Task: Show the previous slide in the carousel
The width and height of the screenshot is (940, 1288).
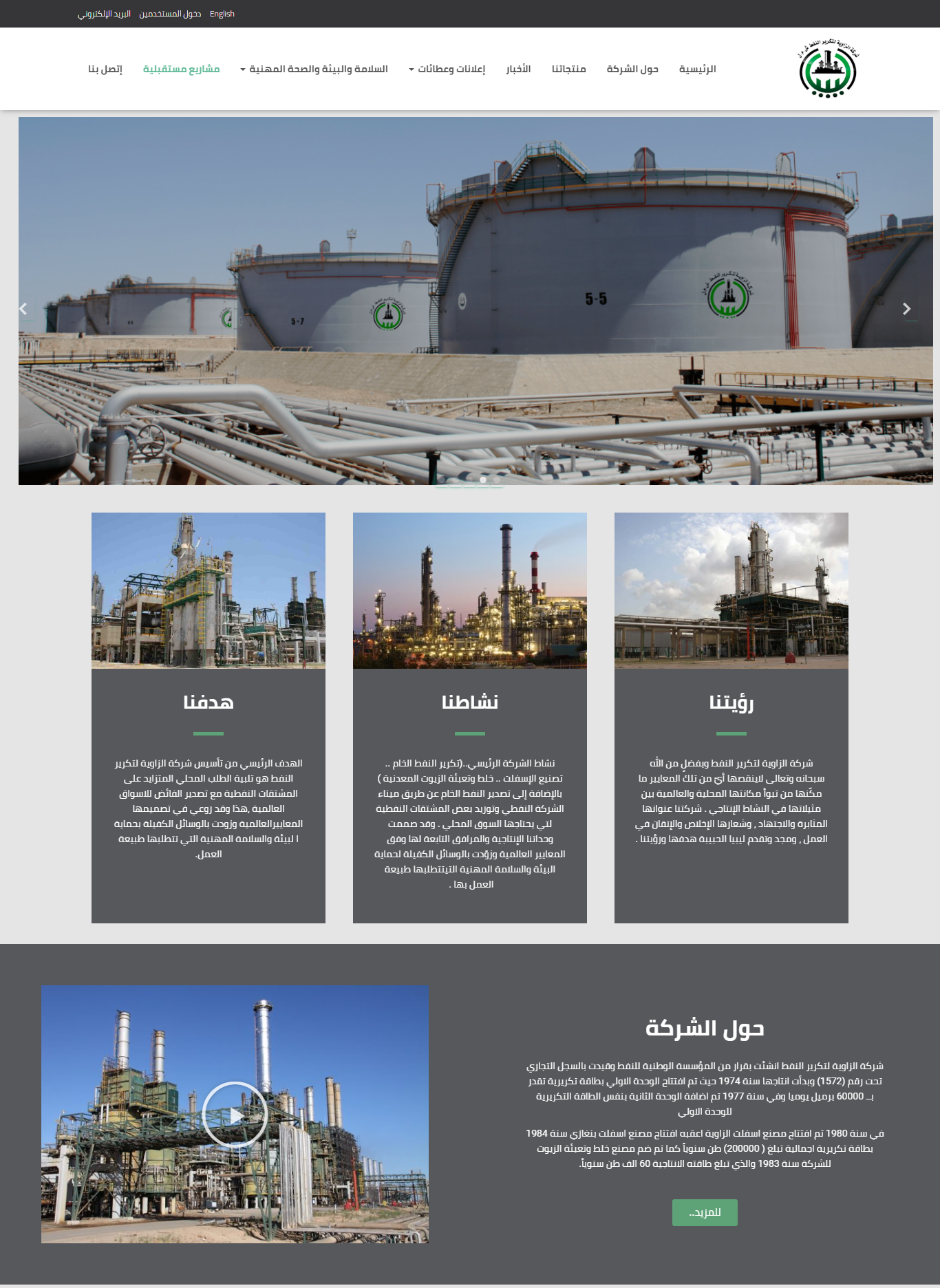Action: tap(24, 309)
